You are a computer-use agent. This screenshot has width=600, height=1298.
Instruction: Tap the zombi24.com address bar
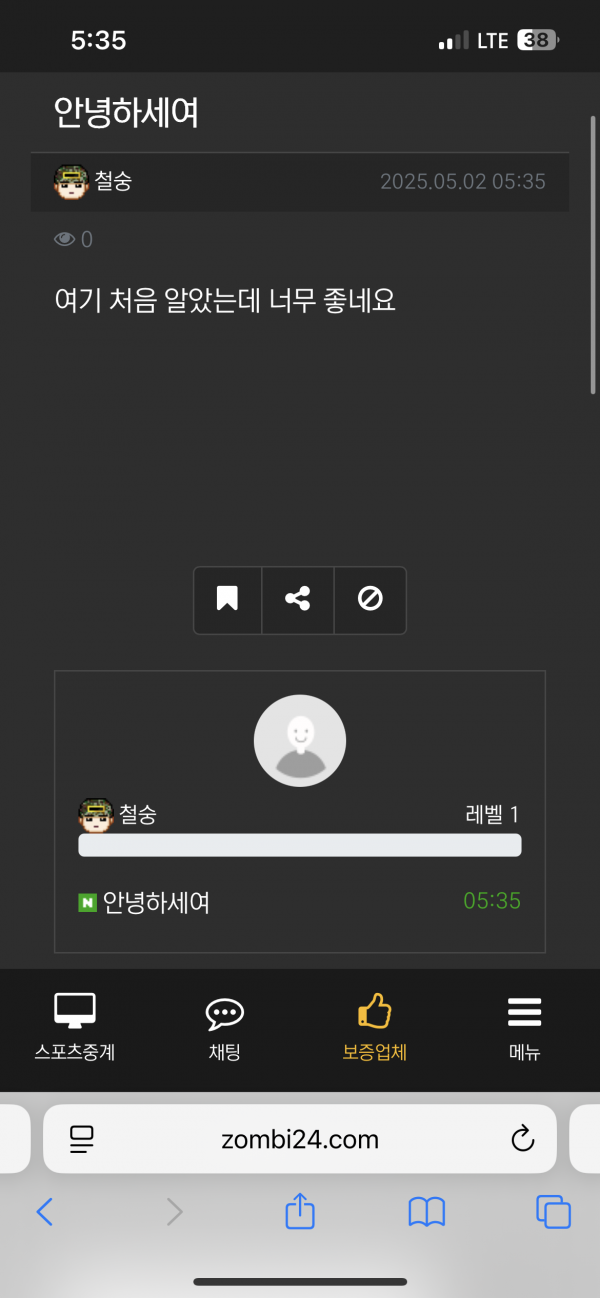click(300, 1139)
